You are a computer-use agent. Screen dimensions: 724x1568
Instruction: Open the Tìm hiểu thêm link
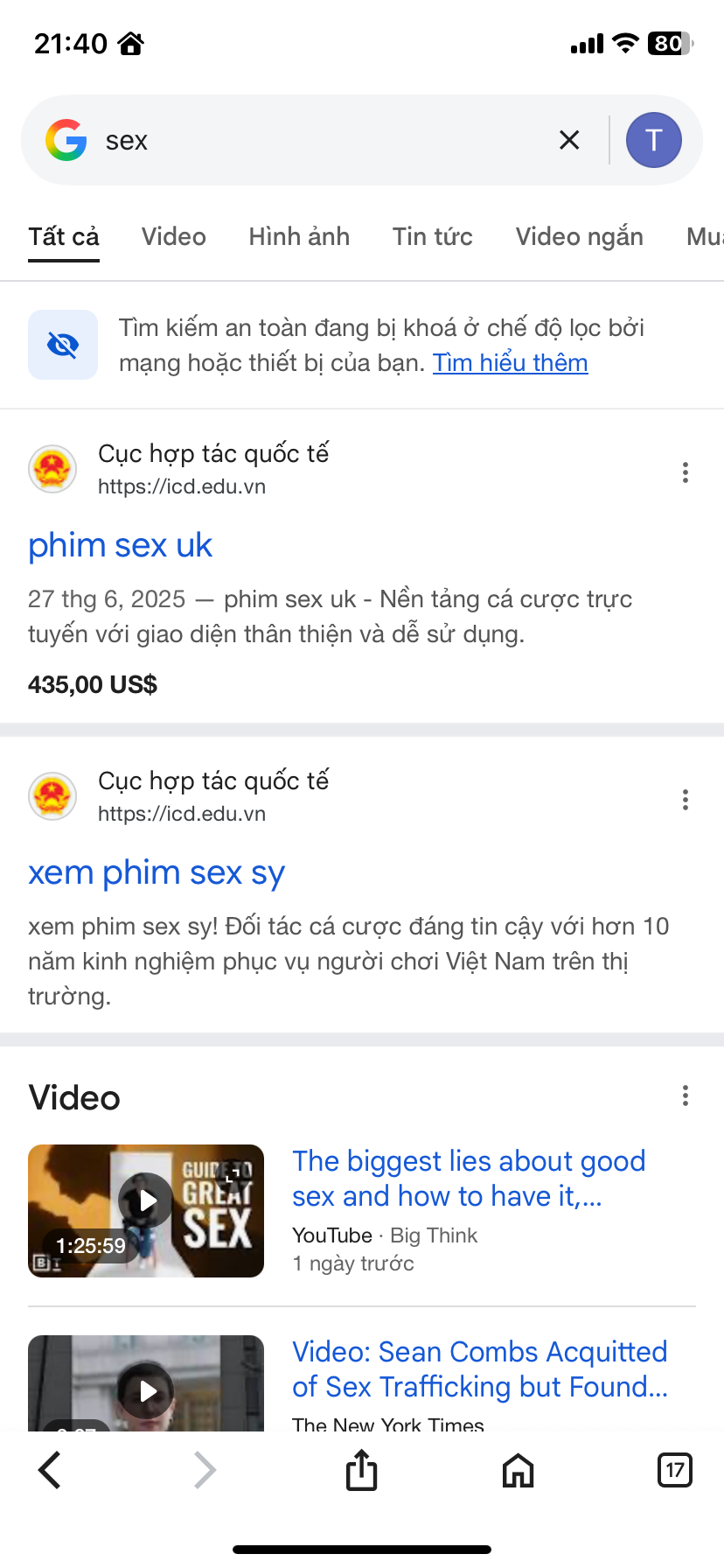click(510, 363)
